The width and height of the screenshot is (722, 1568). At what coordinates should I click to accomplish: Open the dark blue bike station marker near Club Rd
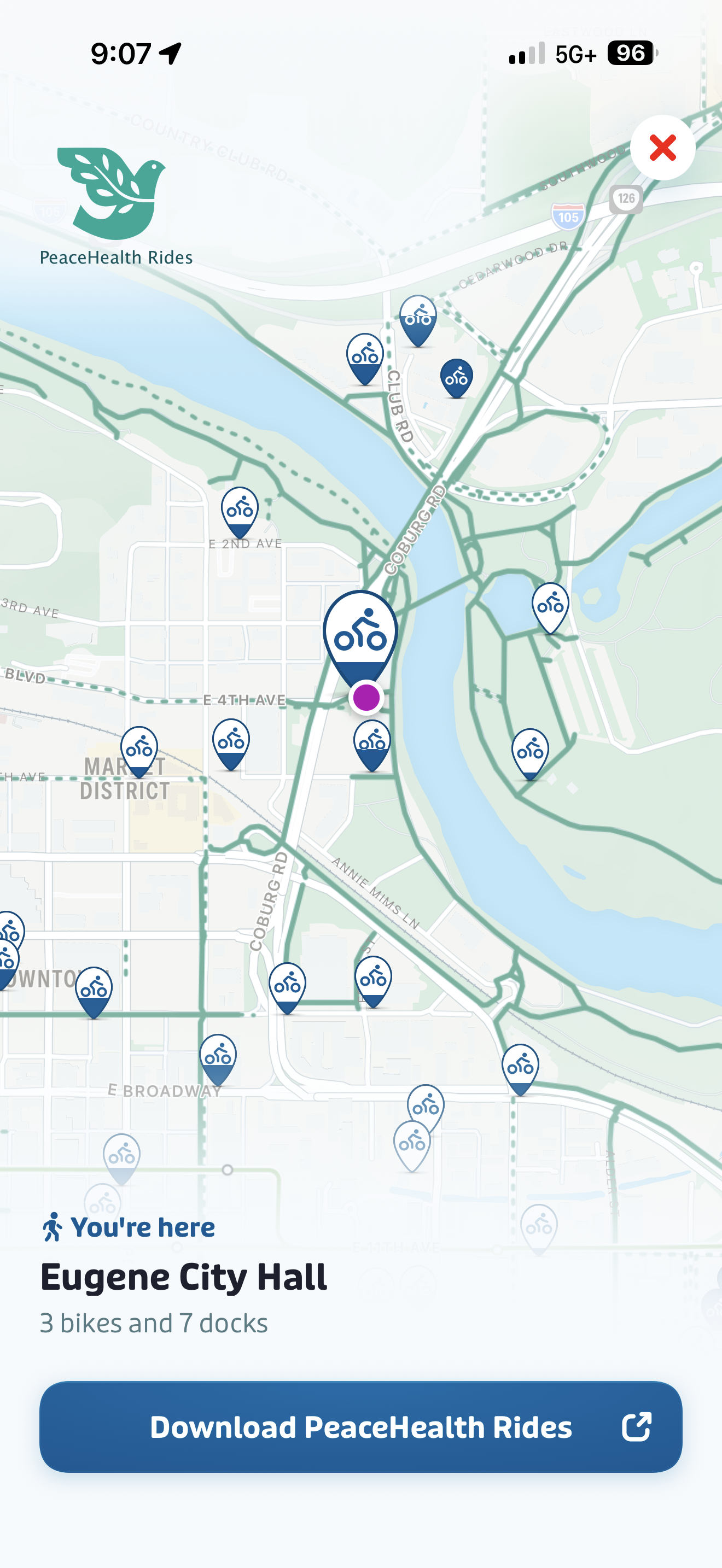click(x=456, y=377)
